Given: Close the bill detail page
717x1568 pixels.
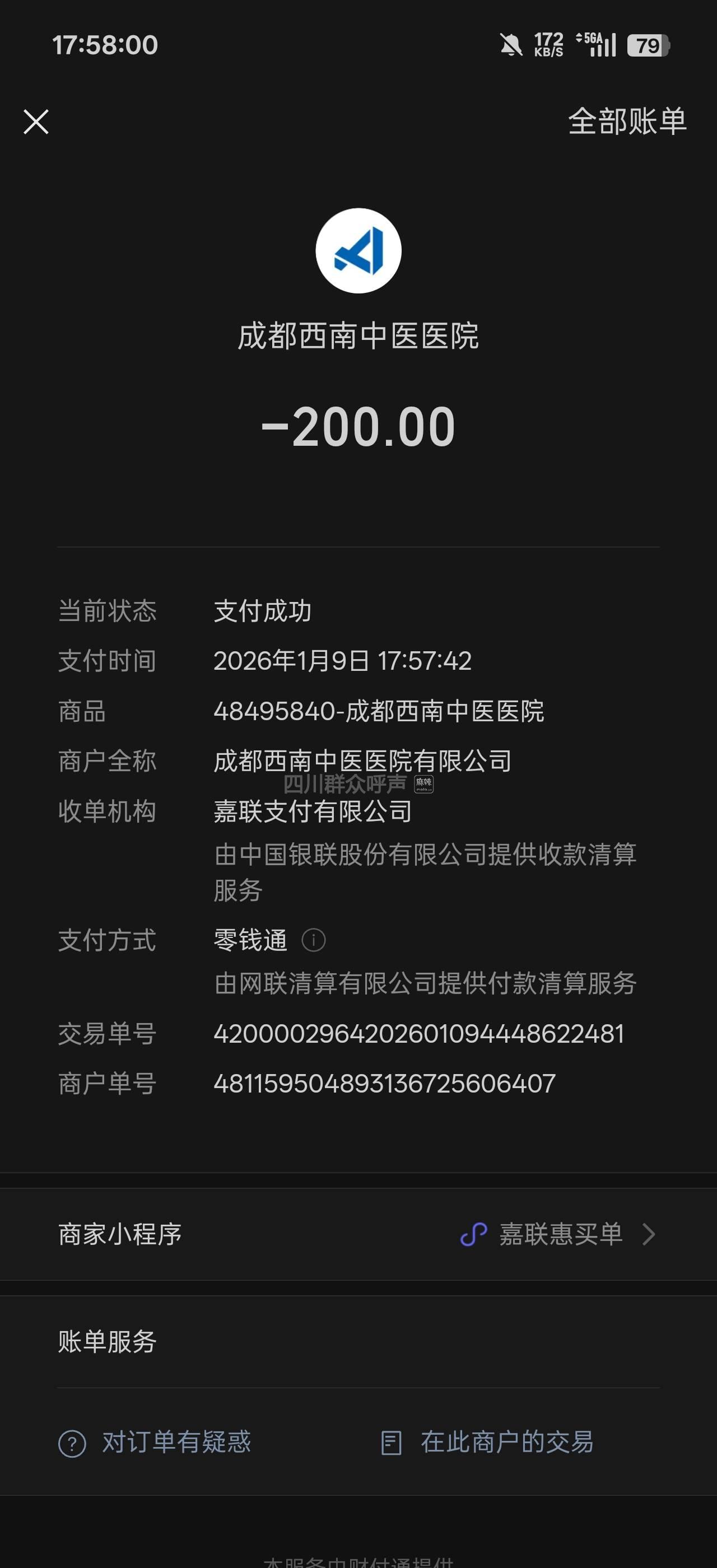Looking at the screenshot, I should pos(36,122).
